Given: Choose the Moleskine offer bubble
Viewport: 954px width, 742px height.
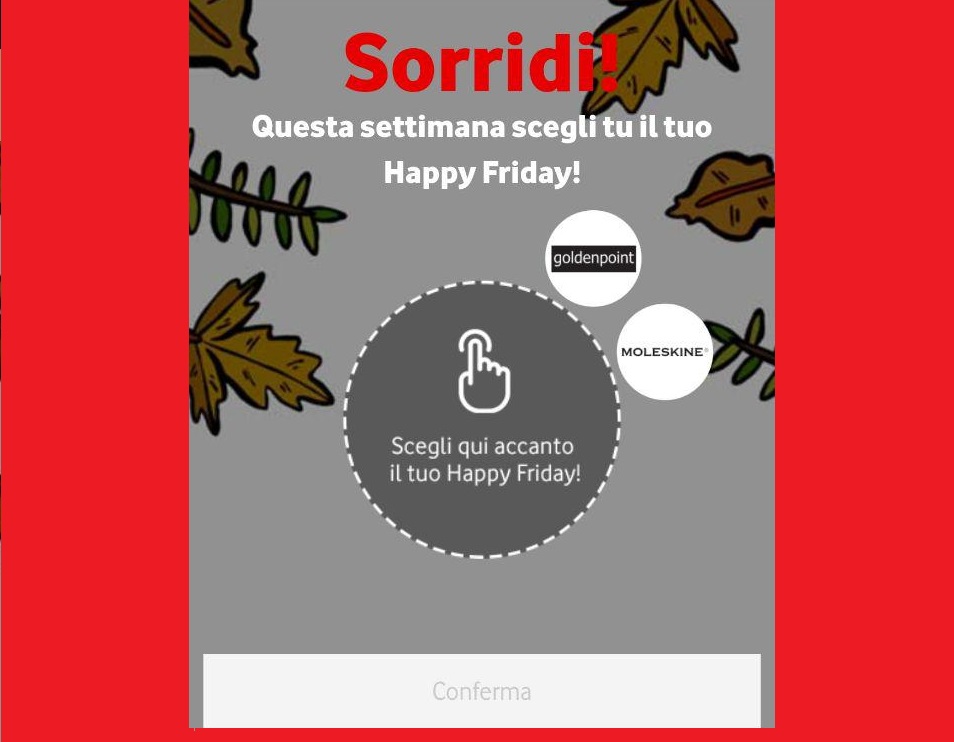Looking at the screenshot, I should tap(664, 352).
